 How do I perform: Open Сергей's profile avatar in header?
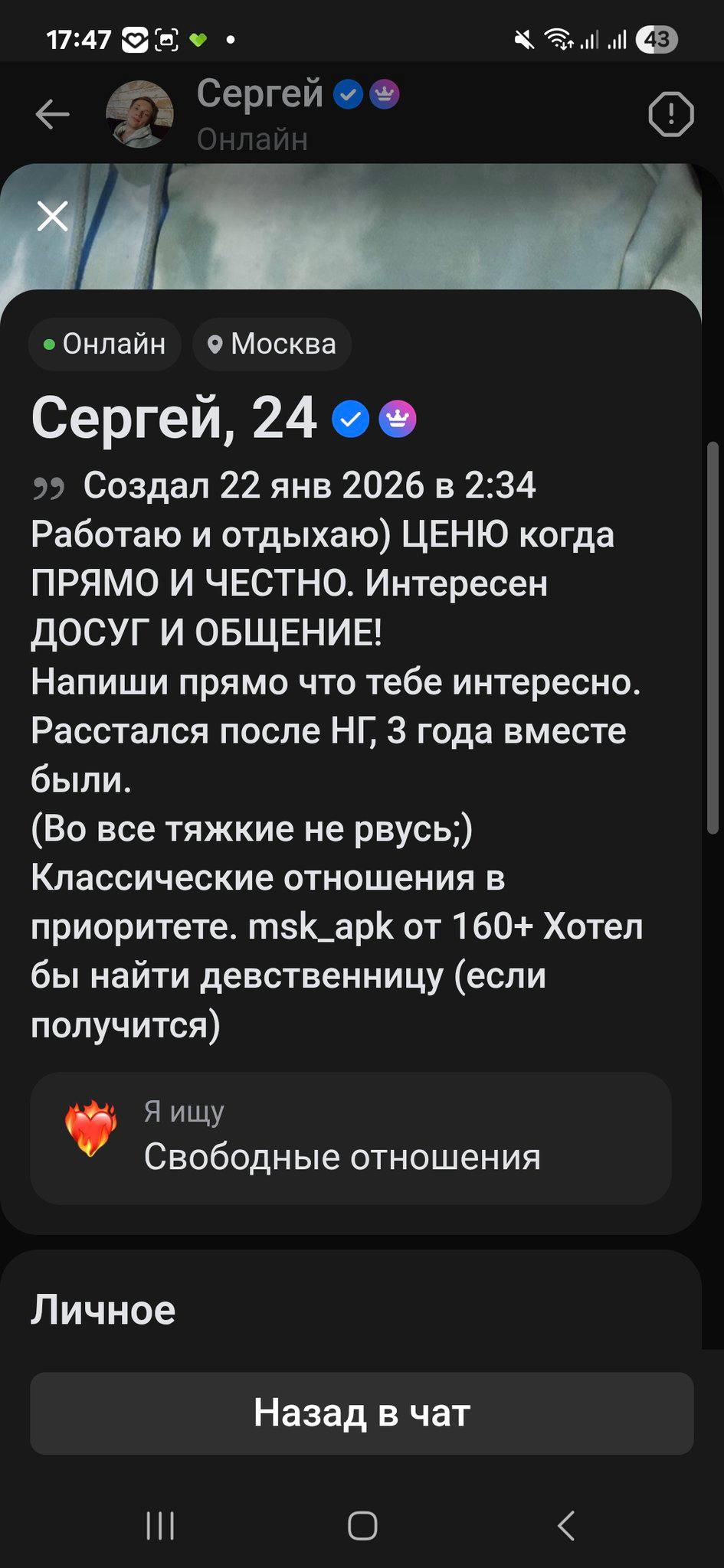pyautogui.click(x=139, y=114)
